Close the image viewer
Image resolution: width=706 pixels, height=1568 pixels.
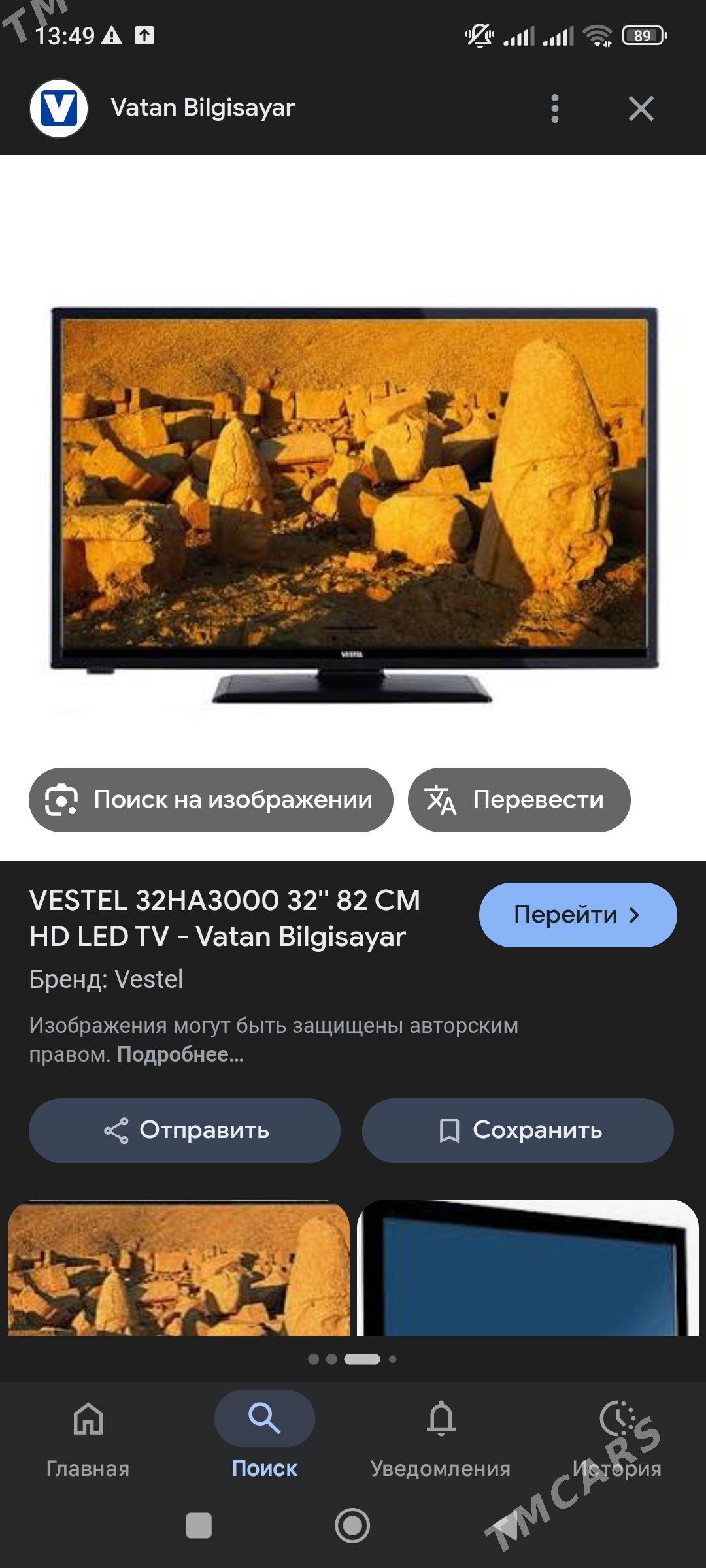(641, 108)
